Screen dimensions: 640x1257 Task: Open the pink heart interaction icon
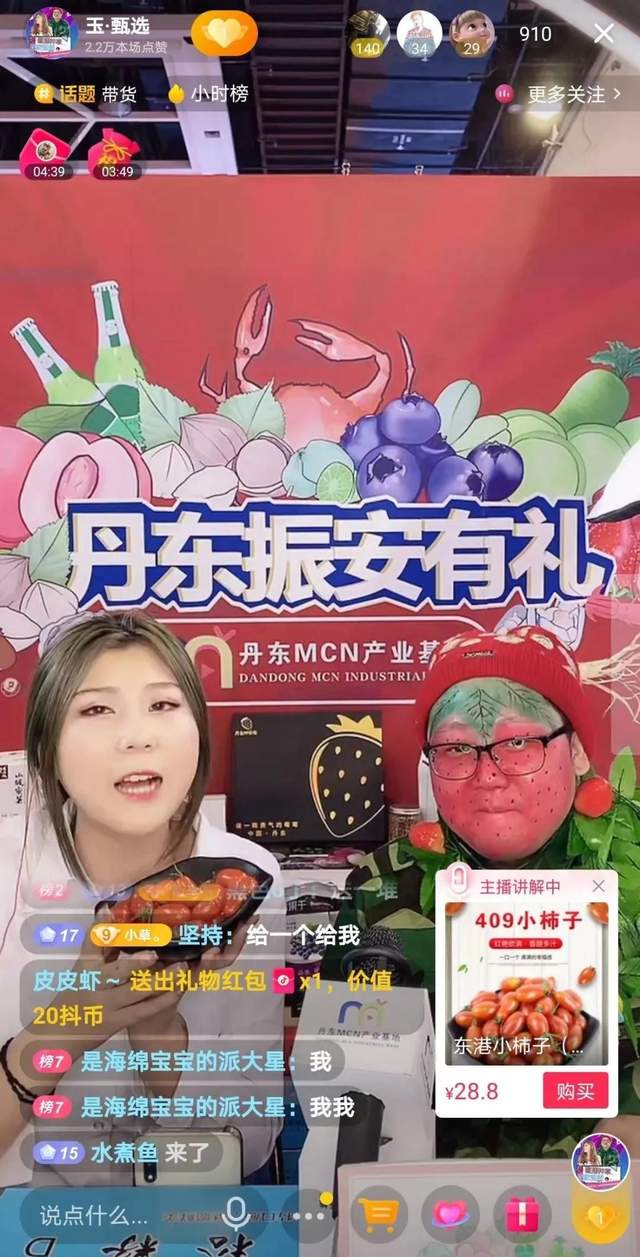pyautogui.click(x=450, y=1215)
